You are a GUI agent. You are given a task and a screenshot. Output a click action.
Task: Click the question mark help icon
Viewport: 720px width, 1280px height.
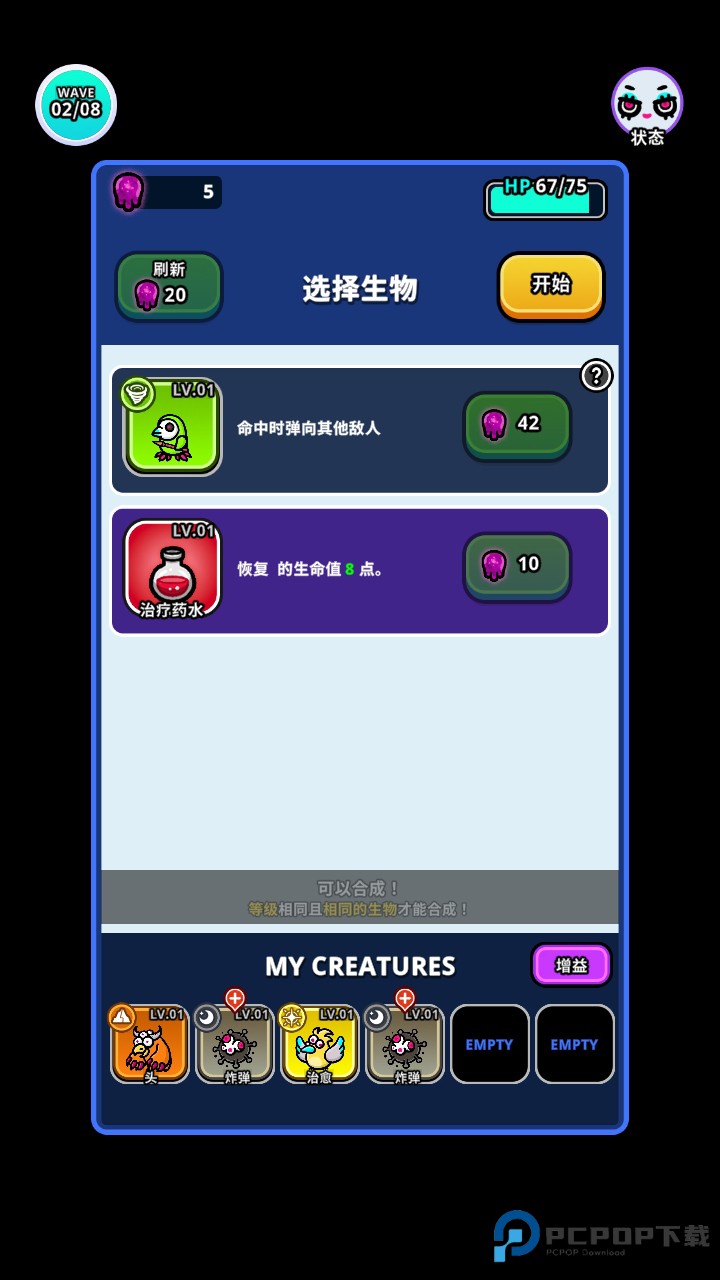(597, 374)
